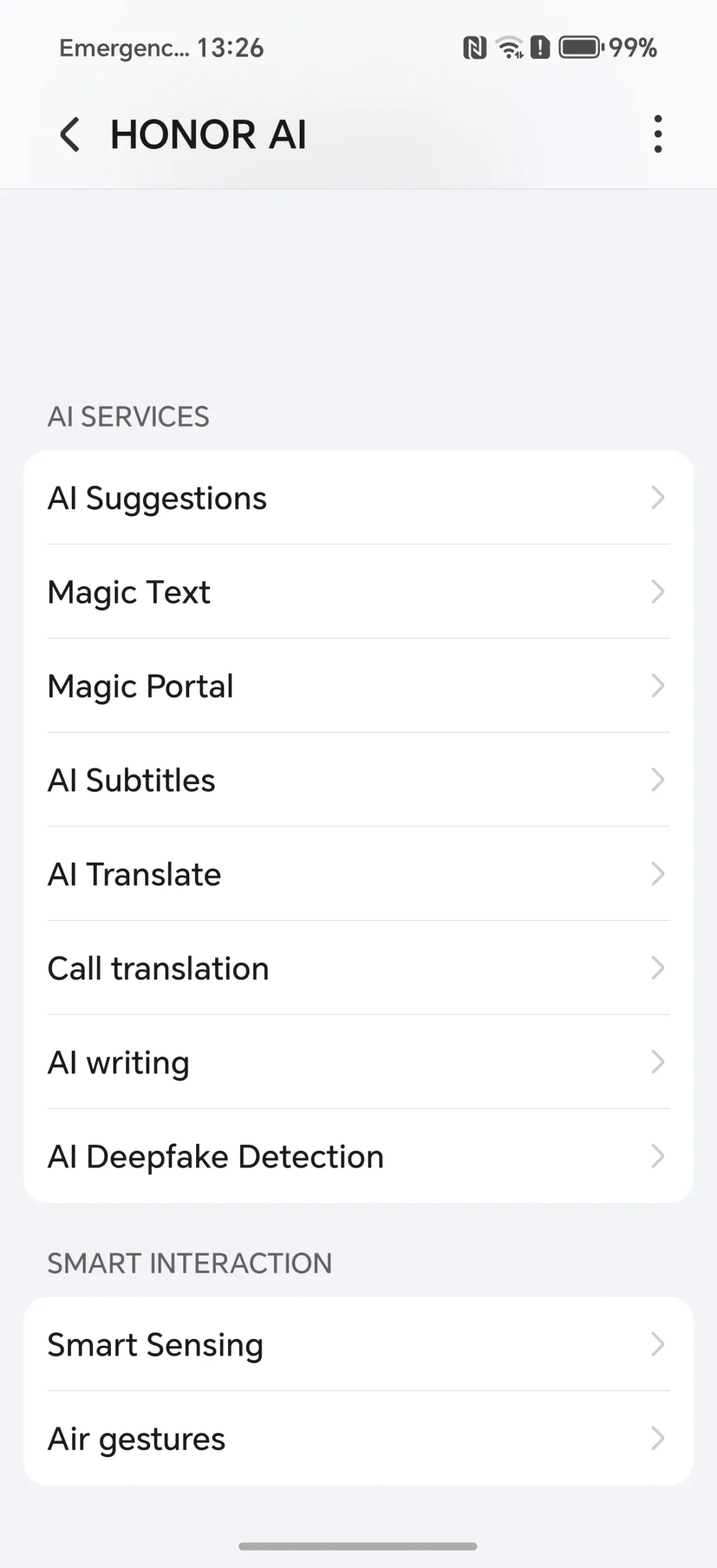Tap AI Translate
The image size is (717, 1568).
tap(358, 874)
